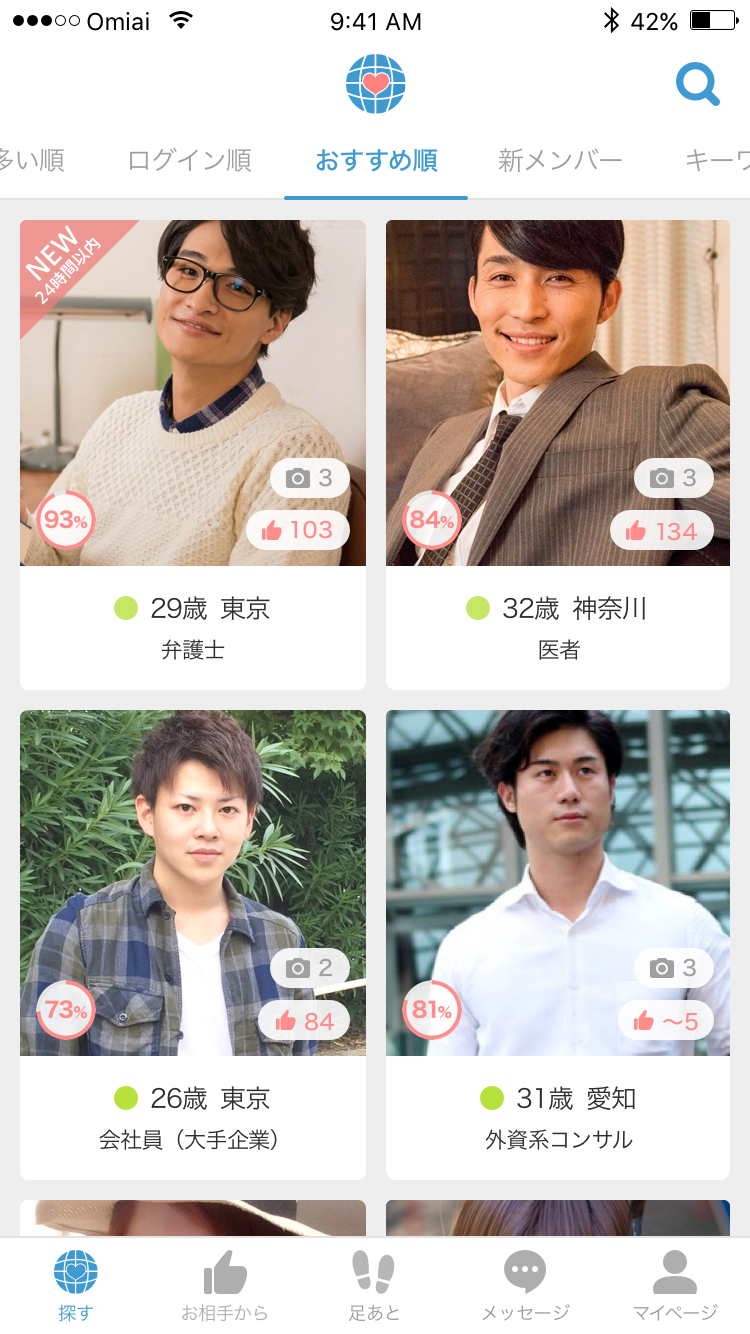Open the お相手から bottom tab
The image size is (750, 1334).
[225, 1286]
